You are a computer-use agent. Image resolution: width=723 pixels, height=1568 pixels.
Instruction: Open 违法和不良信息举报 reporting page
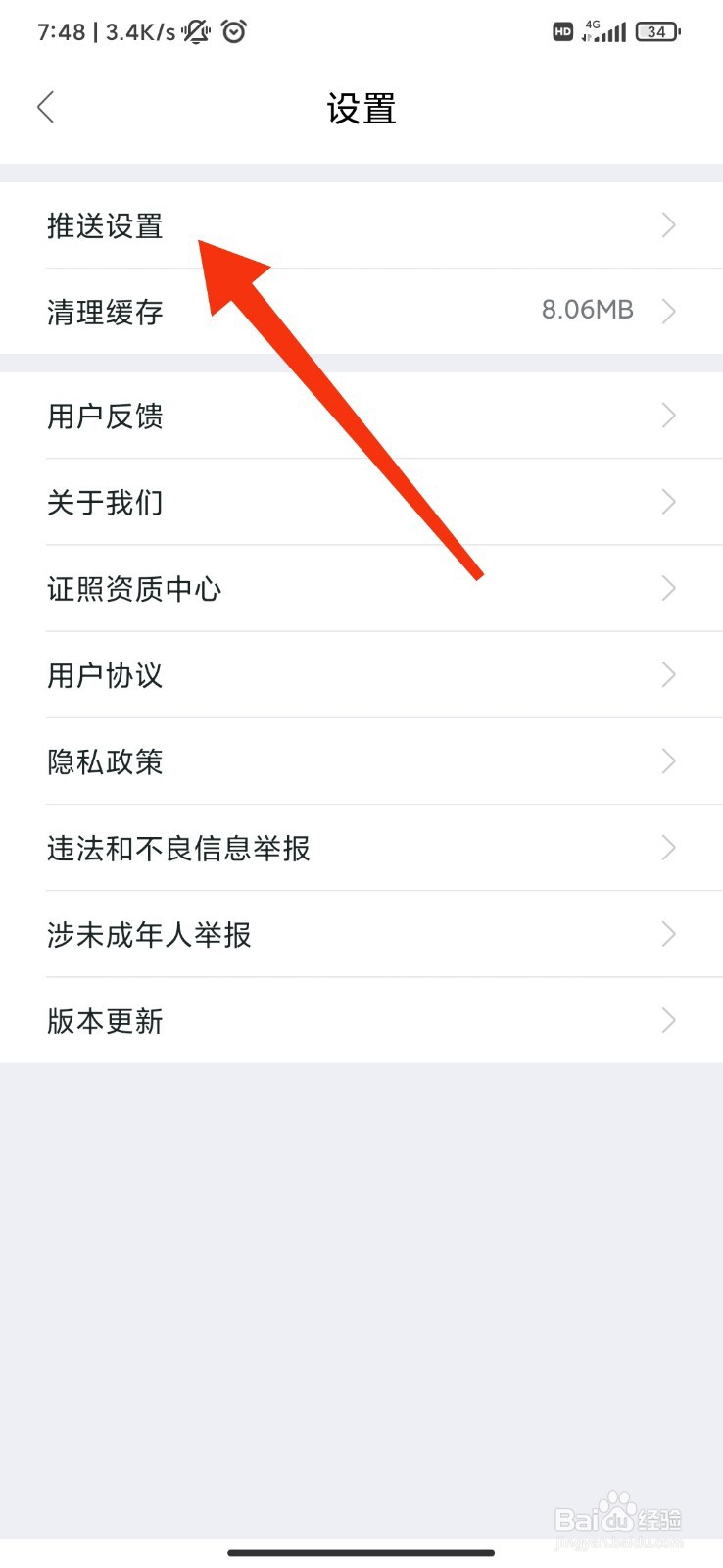click(179, 848)
